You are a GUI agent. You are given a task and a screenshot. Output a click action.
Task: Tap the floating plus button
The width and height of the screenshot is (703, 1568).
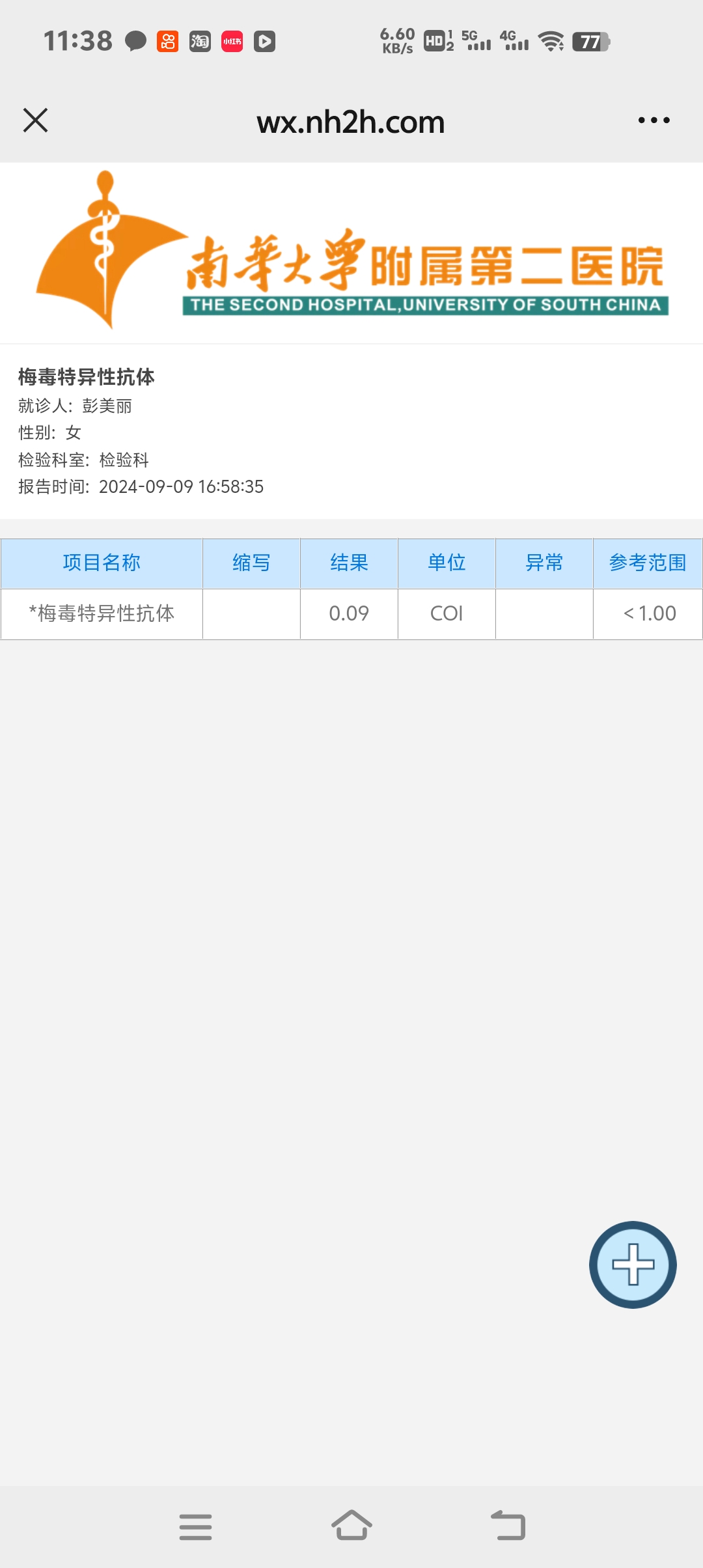tap(633, 1265)
